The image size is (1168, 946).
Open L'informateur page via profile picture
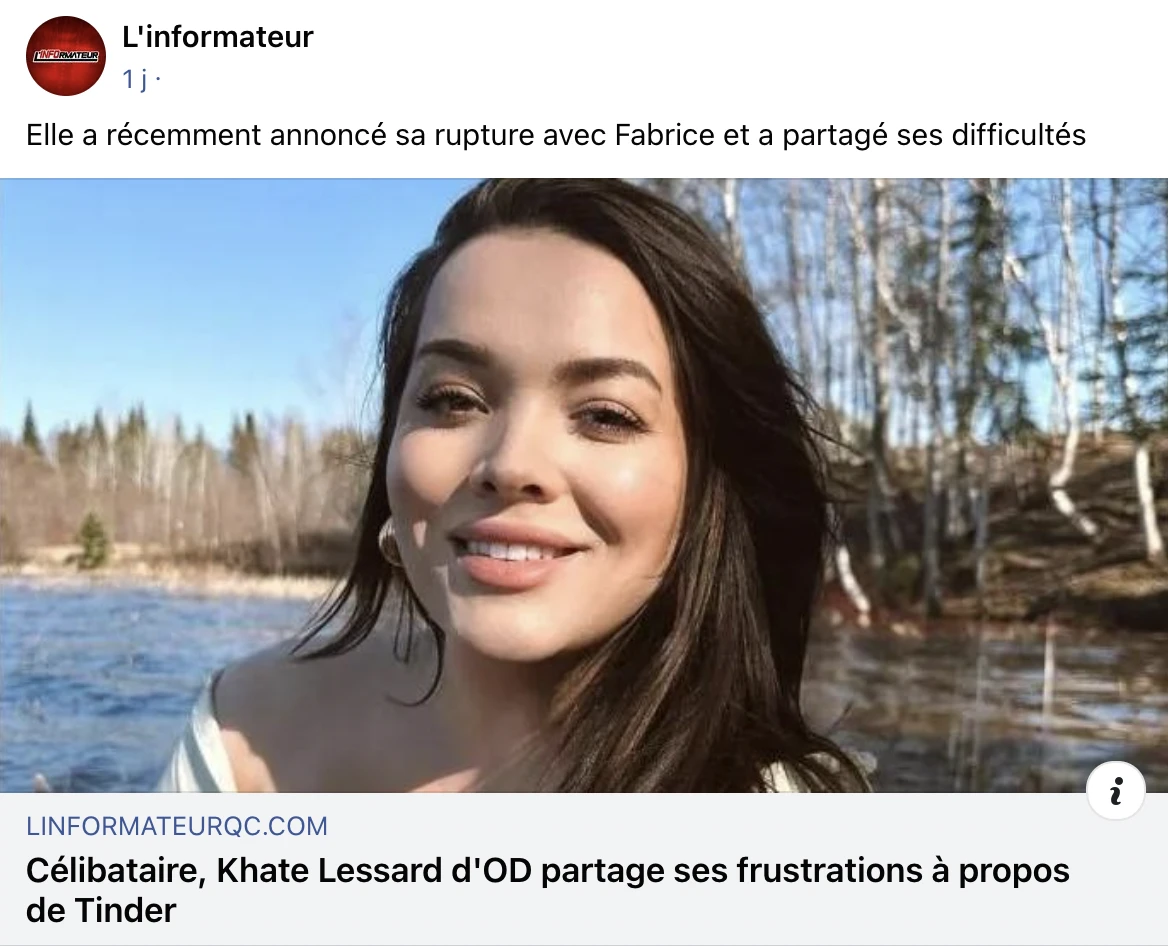click(66, 56)
